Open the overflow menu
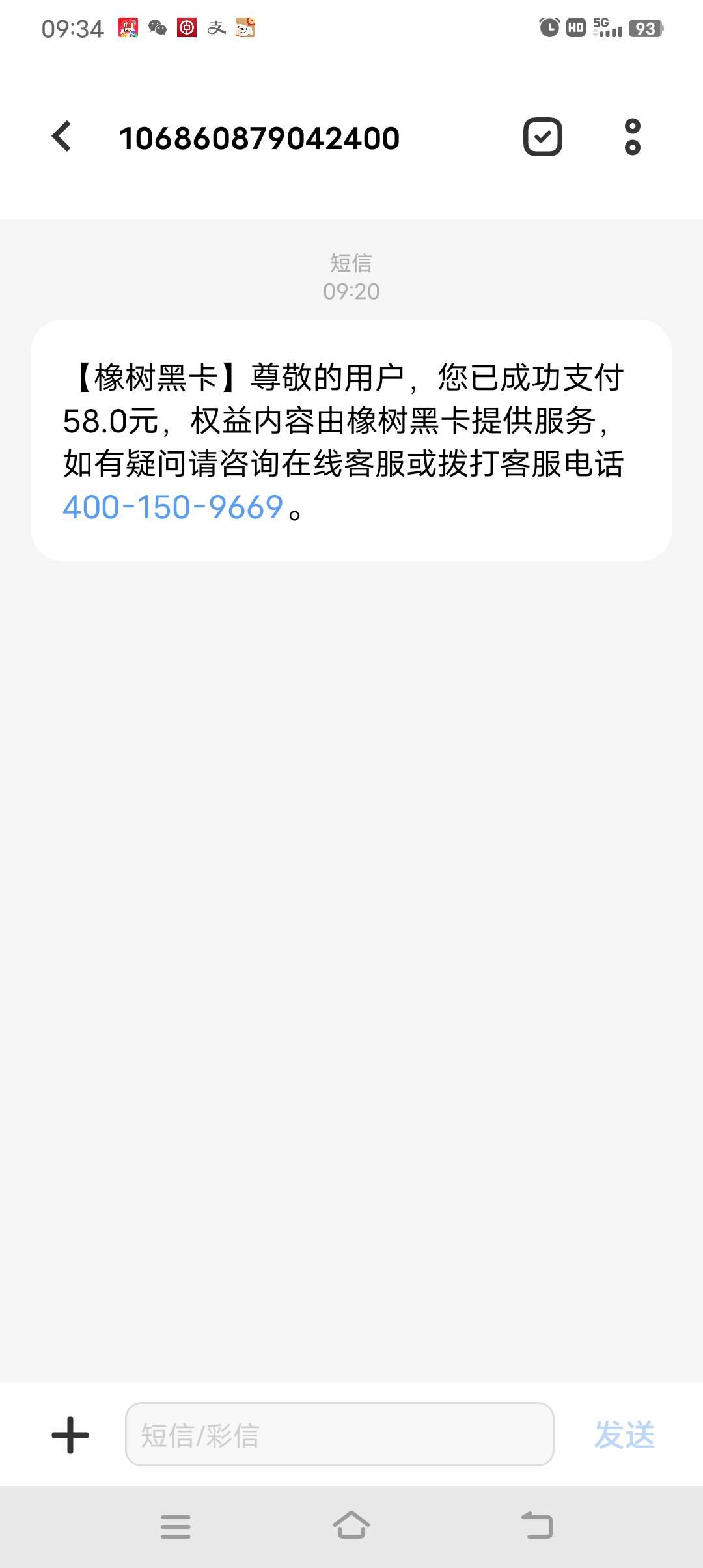The height and width of the screenshot is (1568, 703). (x=632, y=137)
